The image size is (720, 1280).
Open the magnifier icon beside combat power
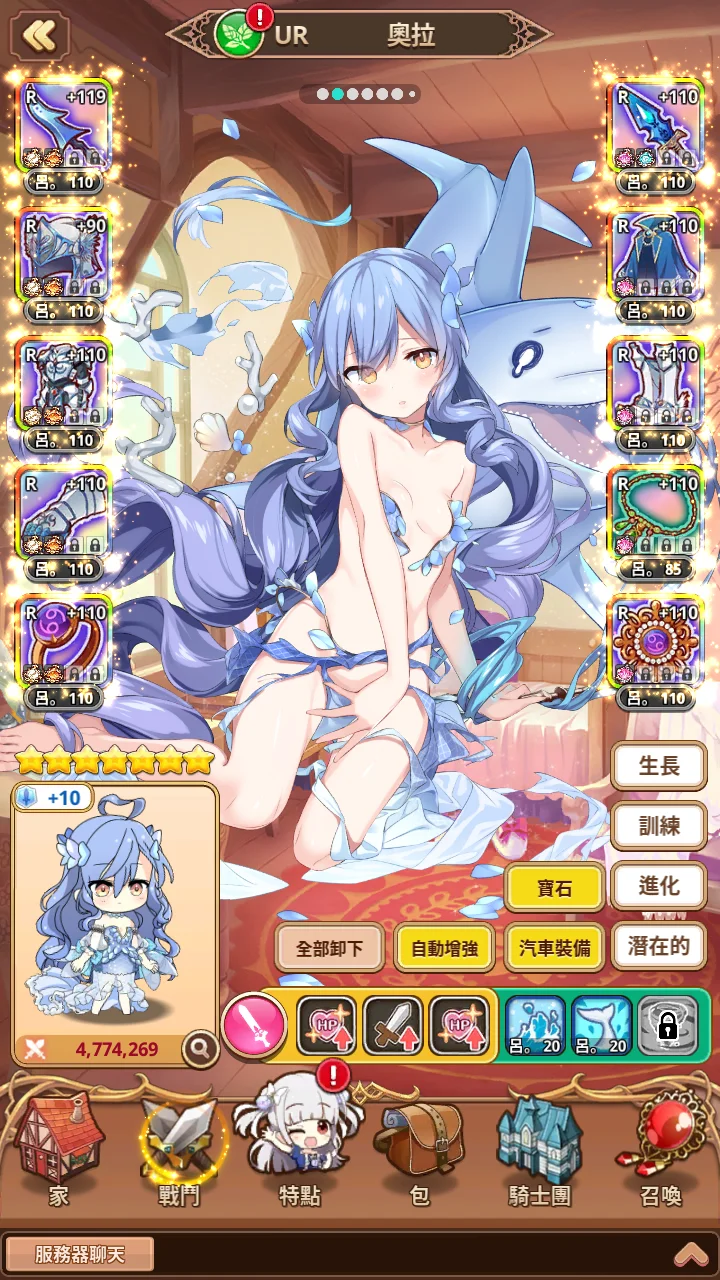(201, 1048)
